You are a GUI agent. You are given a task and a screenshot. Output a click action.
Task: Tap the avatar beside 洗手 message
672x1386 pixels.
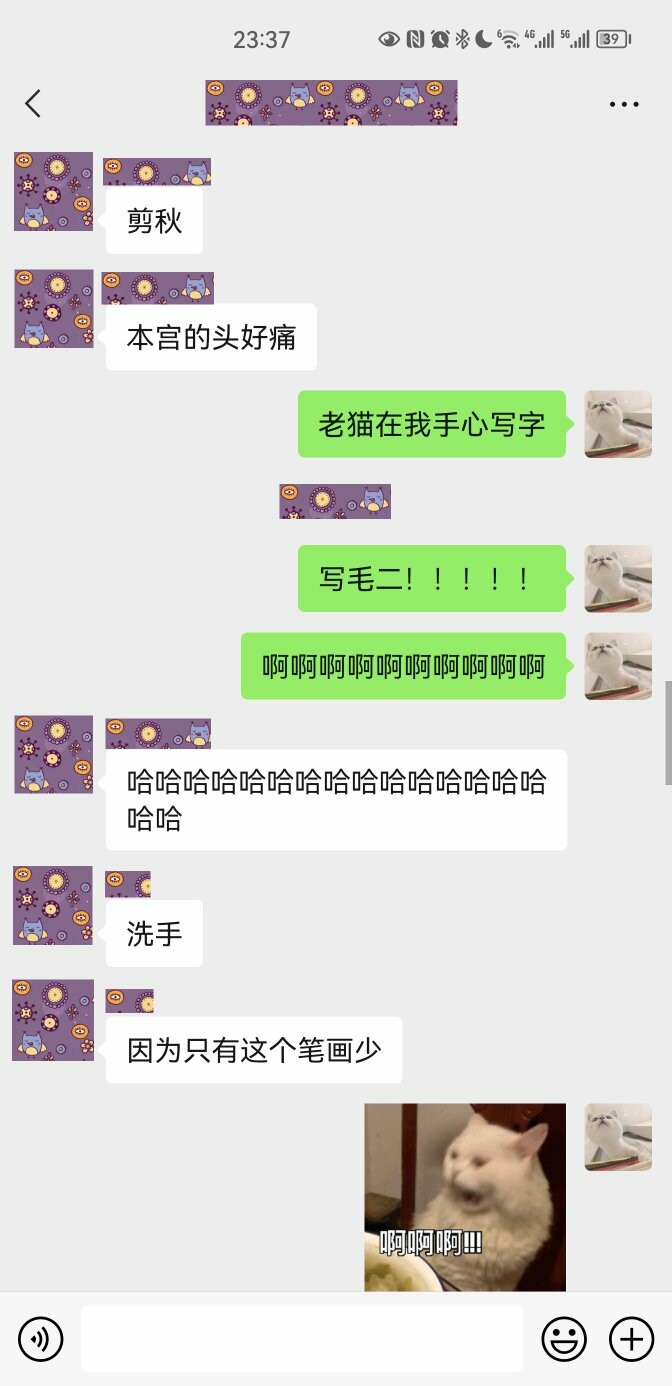point(53,905)
